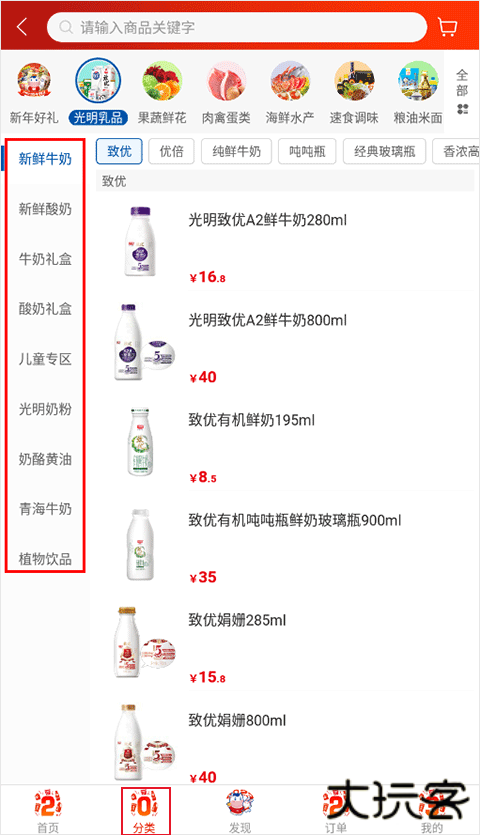Open the 致优娟姗285ml product

click(285, 642)
